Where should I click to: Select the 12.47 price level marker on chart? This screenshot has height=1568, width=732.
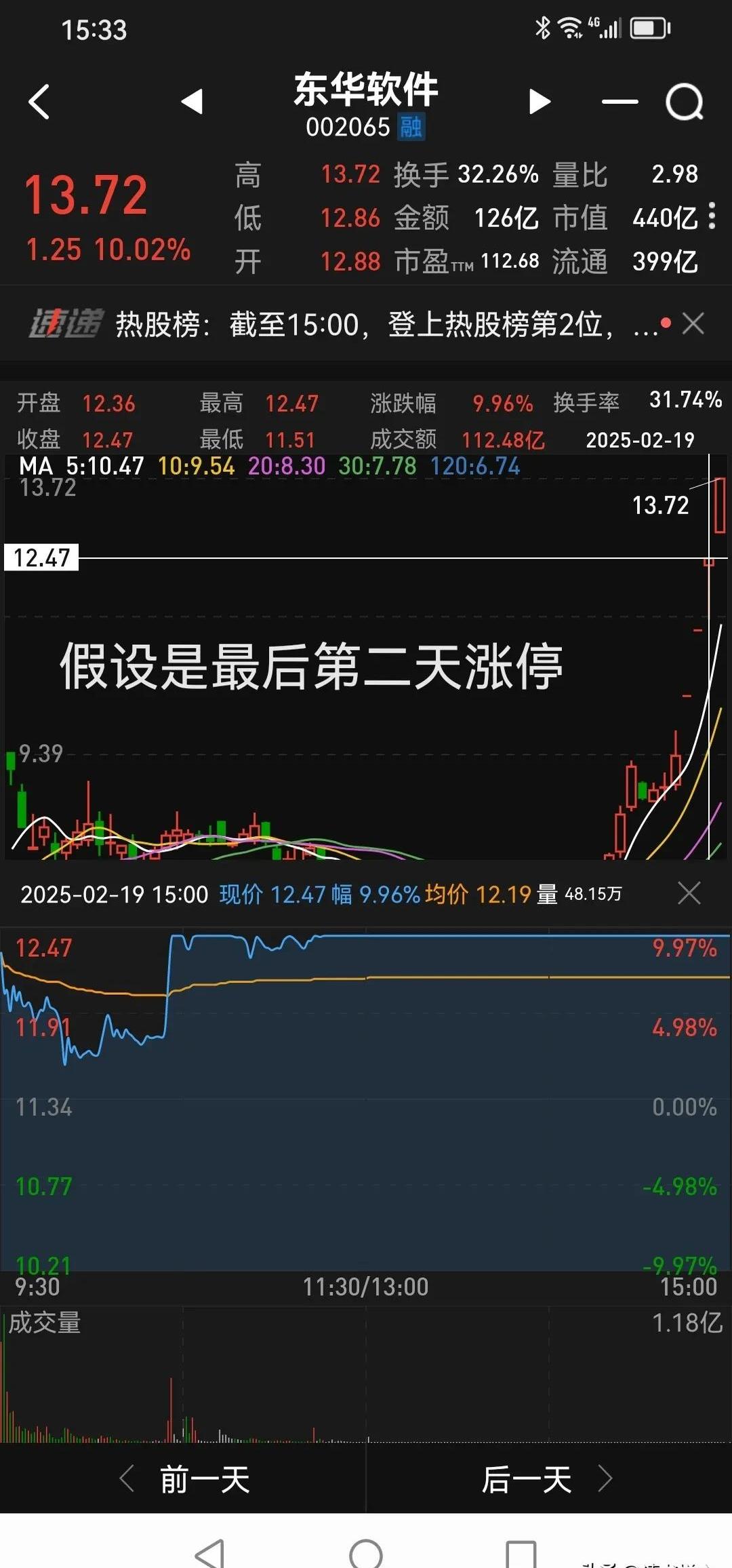pos(42,558)
